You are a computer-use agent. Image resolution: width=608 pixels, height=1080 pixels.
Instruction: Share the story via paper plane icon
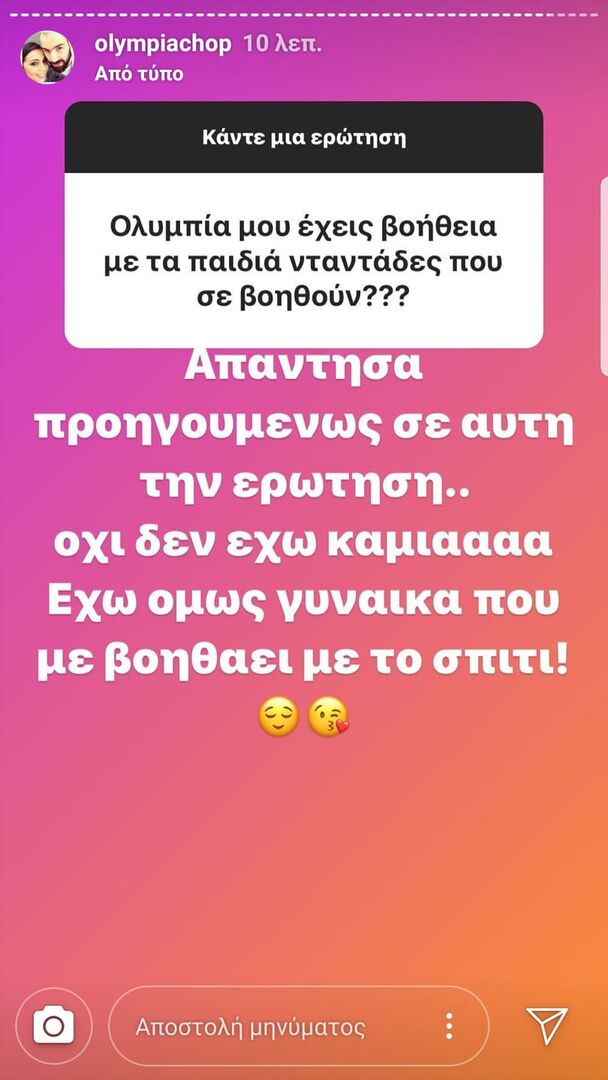tap(547, 1025)
